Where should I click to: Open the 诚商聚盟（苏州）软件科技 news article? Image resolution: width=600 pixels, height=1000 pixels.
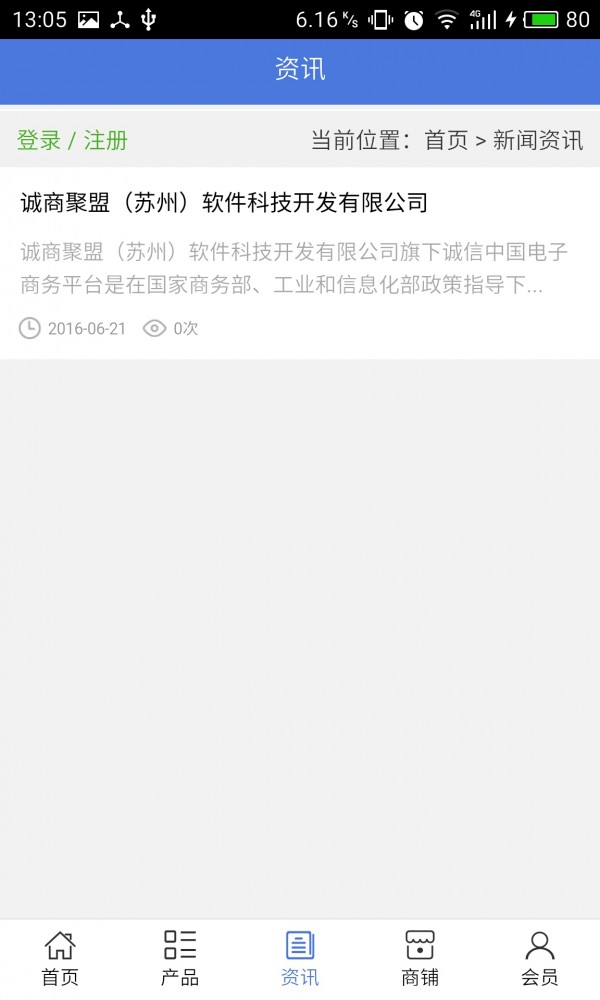[x=224, y=203]
